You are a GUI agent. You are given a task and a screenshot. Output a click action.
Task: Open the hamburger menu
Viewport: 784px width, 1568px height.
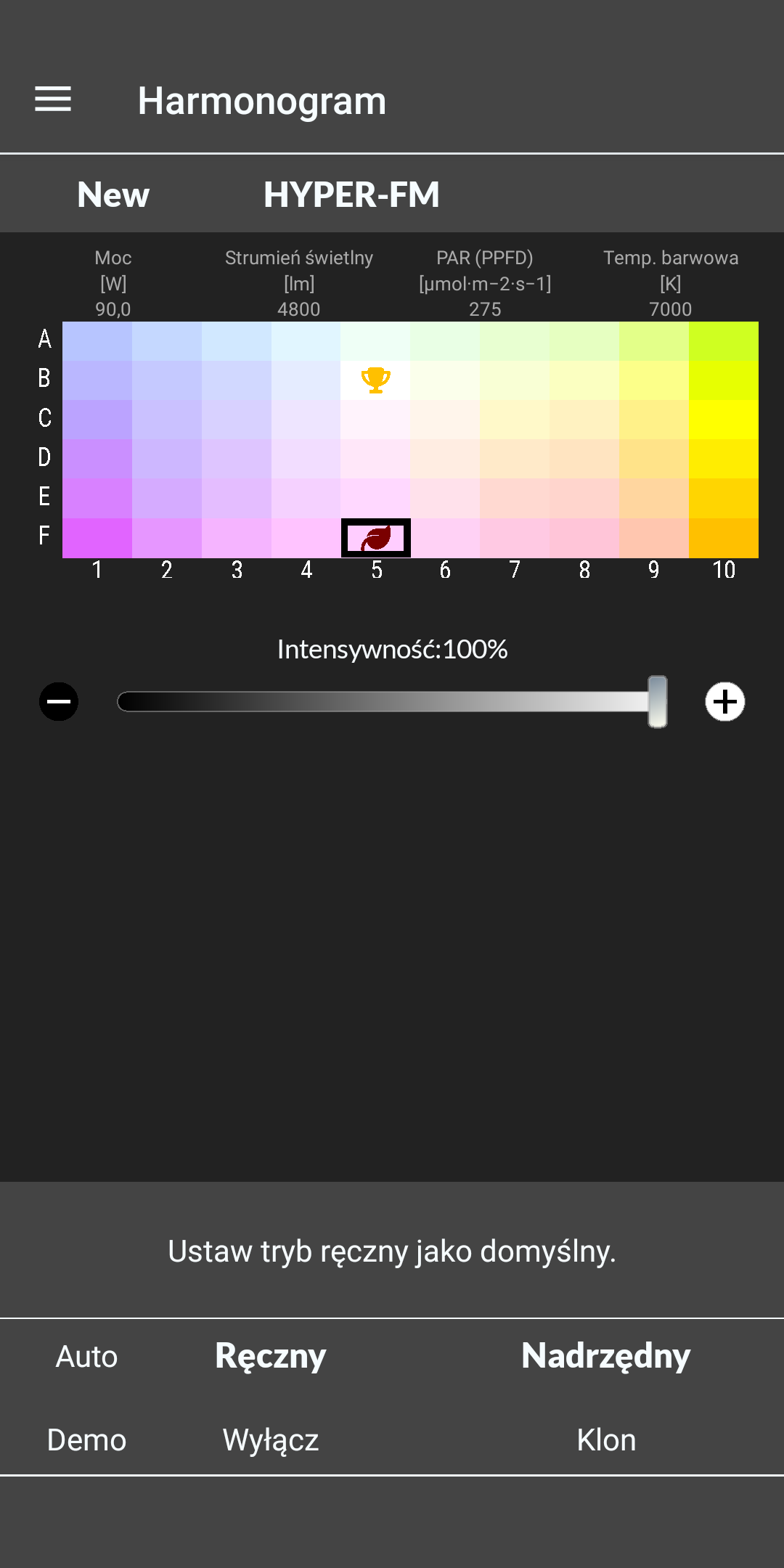53,99
